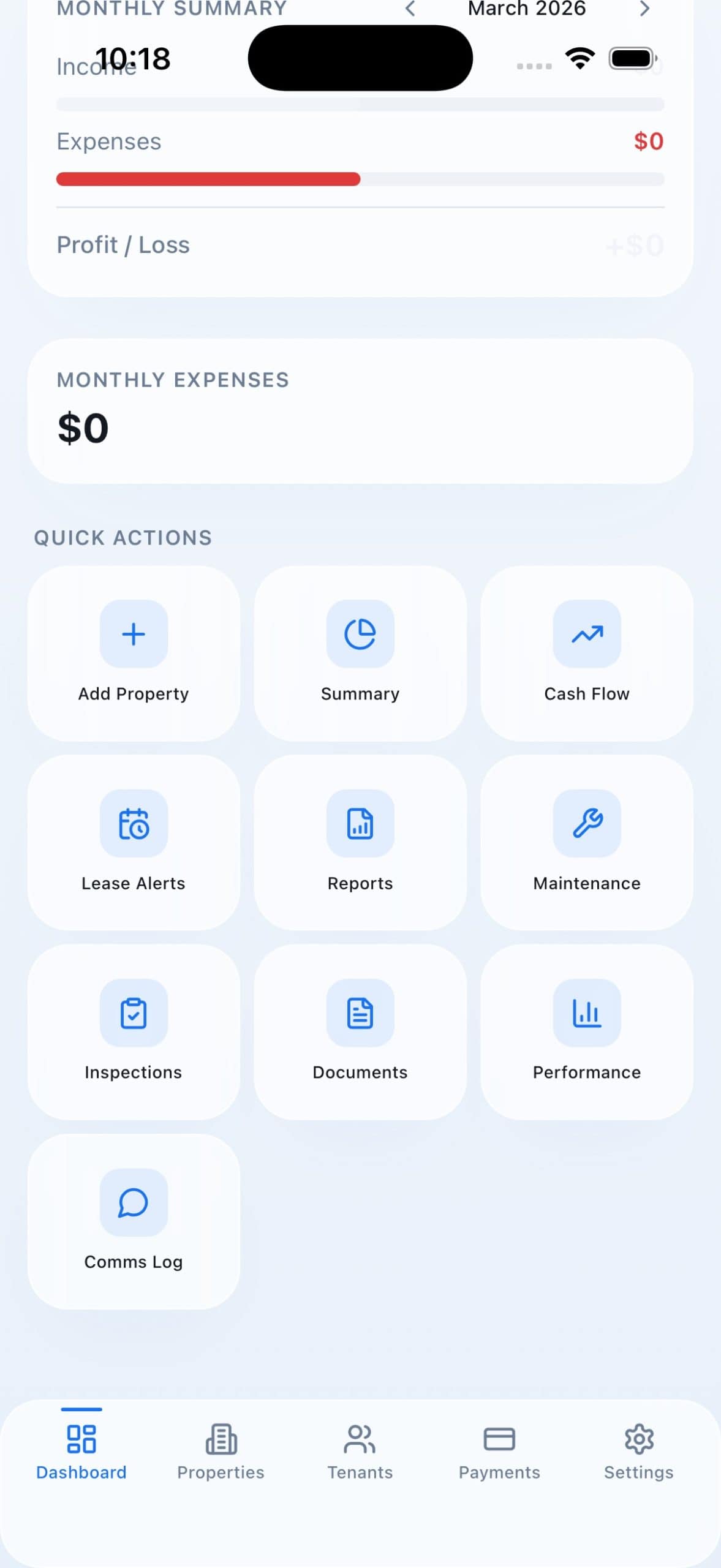Tap the Performance bar chart icon
Image resolution: width=721 pixels, height=1568 pixels.
click(x=586, y=1013)
